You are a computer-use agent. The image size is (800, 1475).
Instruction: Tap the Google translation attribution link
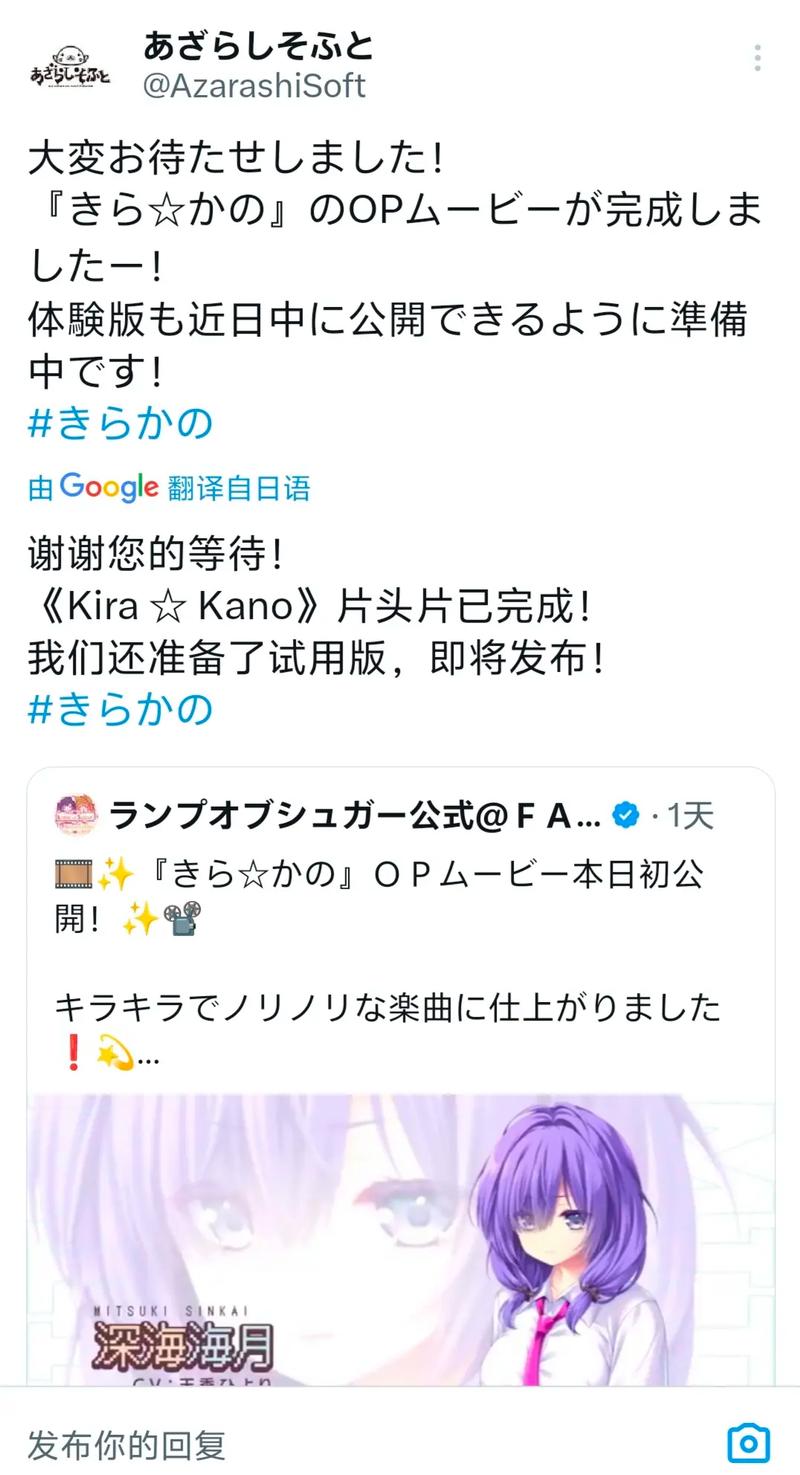(169, 488)
